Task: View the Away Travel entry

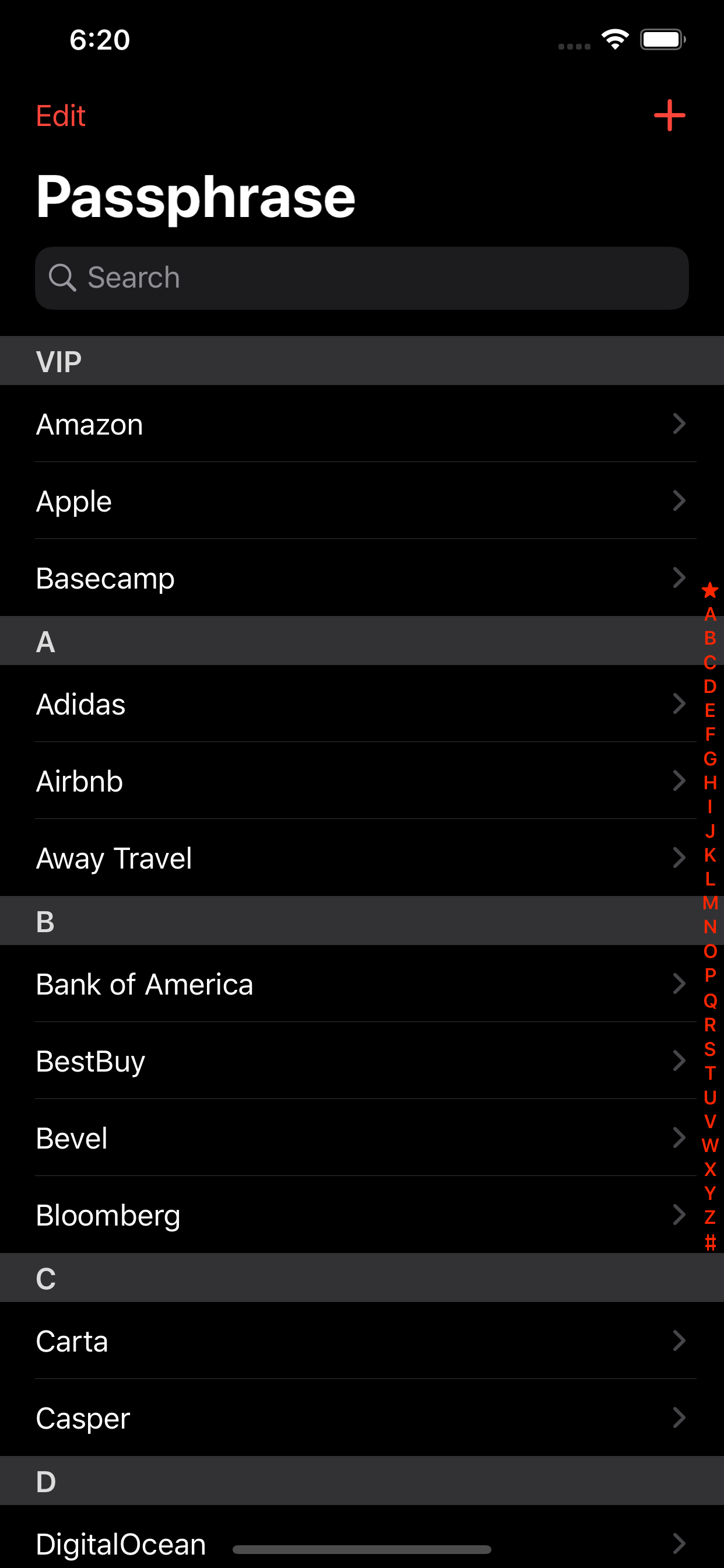Action: point(361,857)
